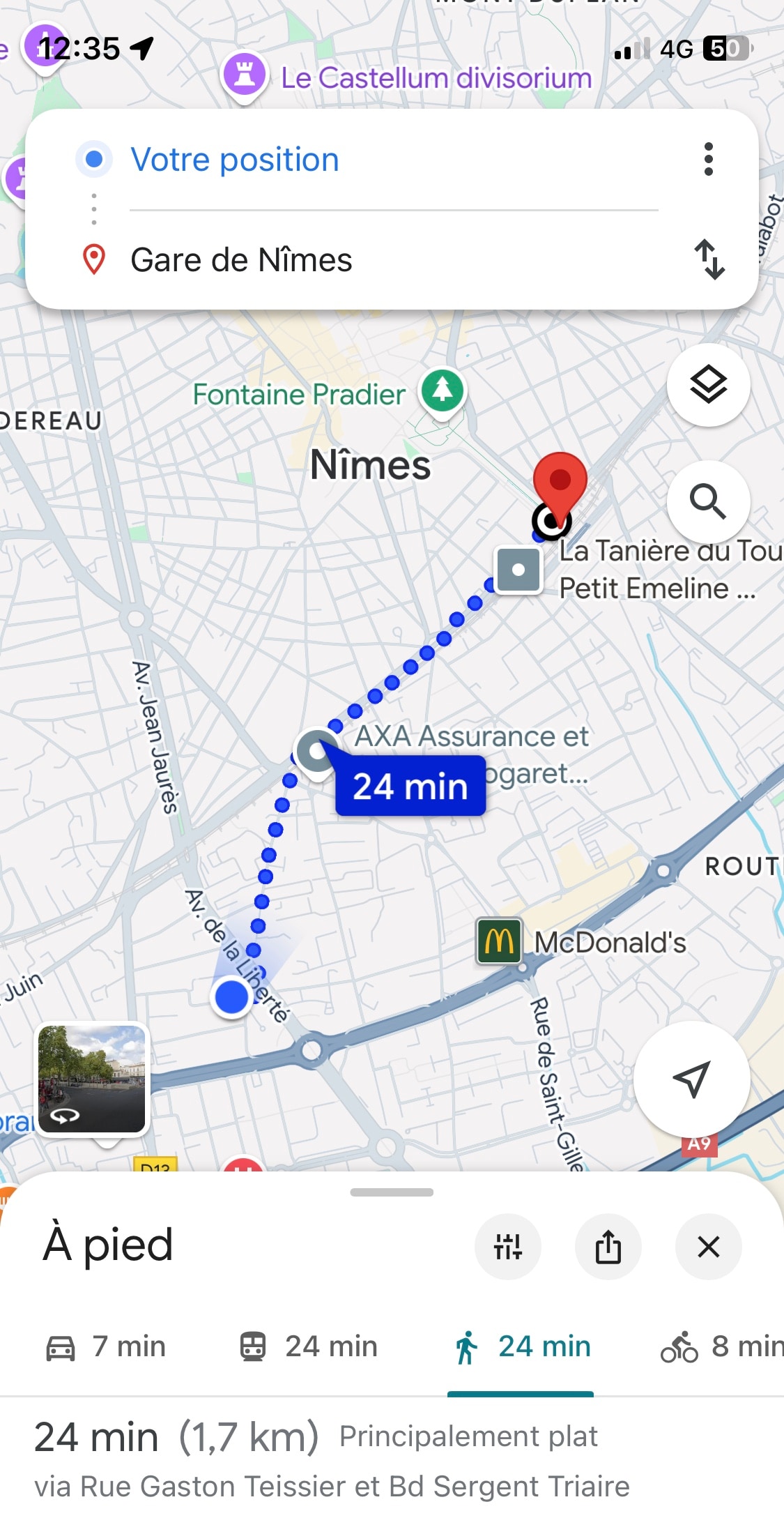
Task: Open the three-dot overflow menu
Action: [x=708, y=160]
